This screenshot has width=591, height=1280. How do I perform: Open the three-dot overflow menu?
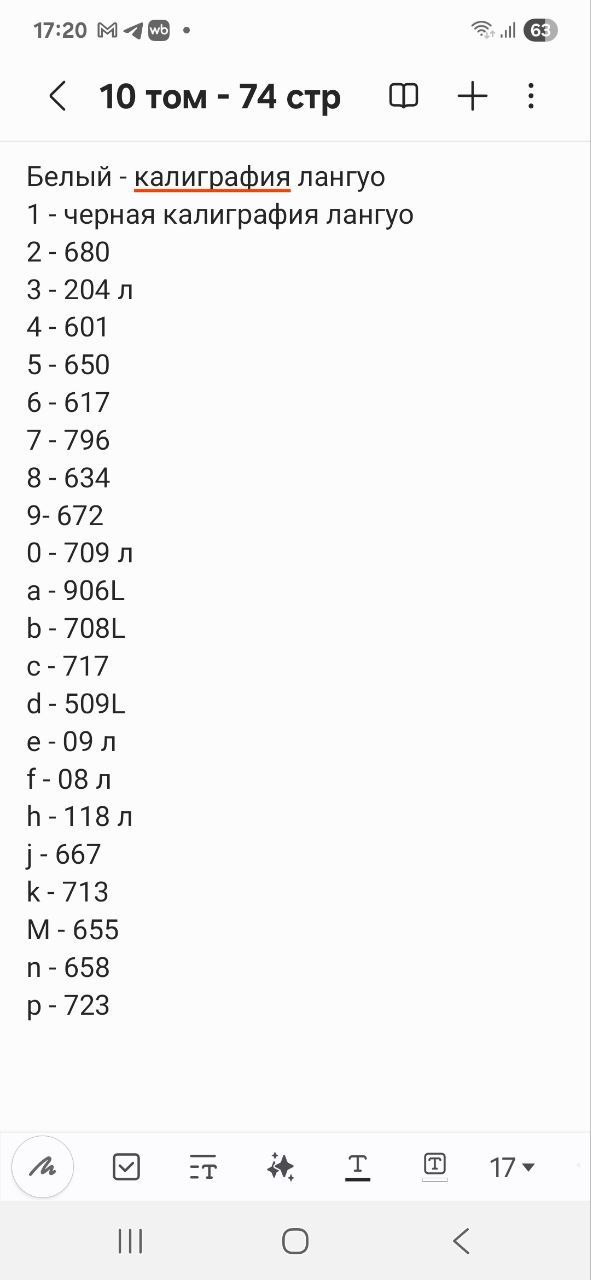(531, 96)
